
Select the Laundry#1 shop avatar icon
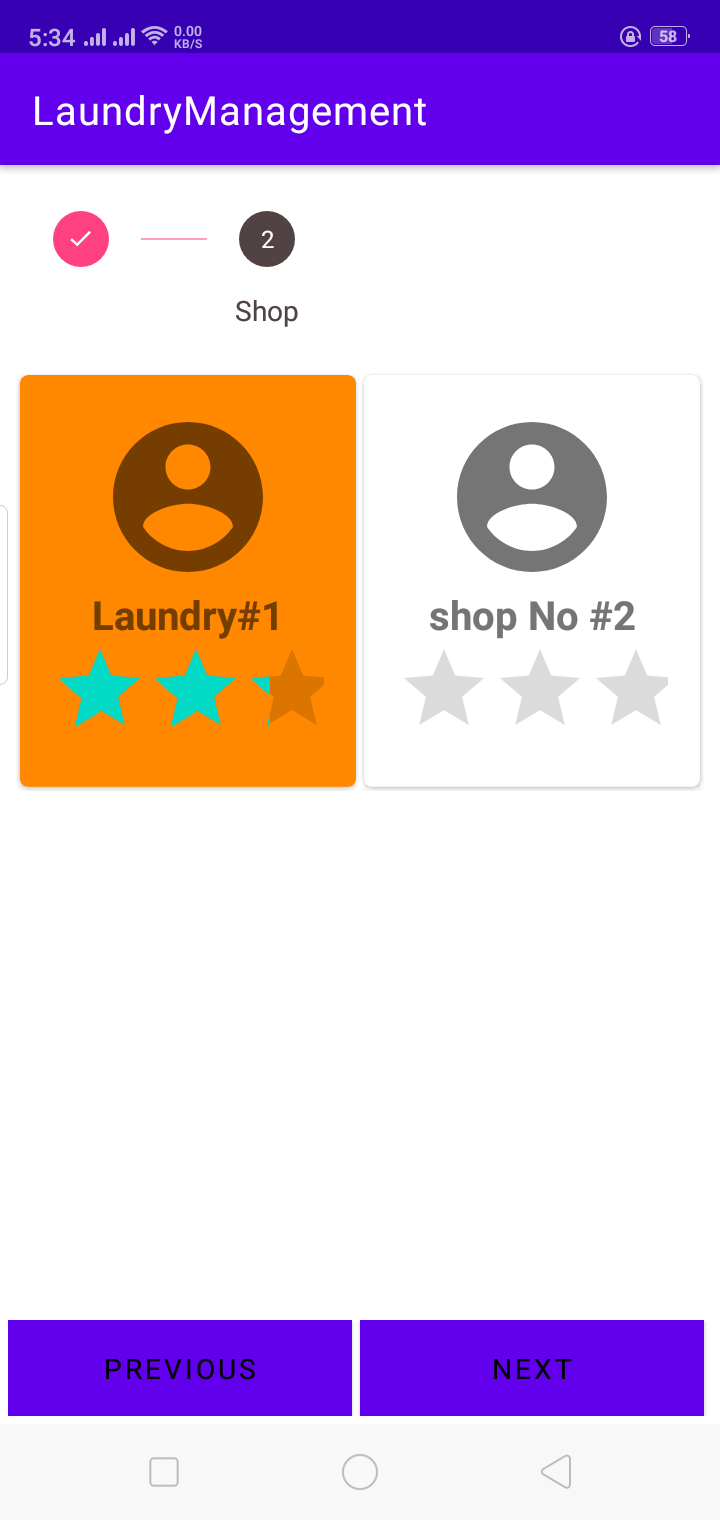[x=188, y=496]
